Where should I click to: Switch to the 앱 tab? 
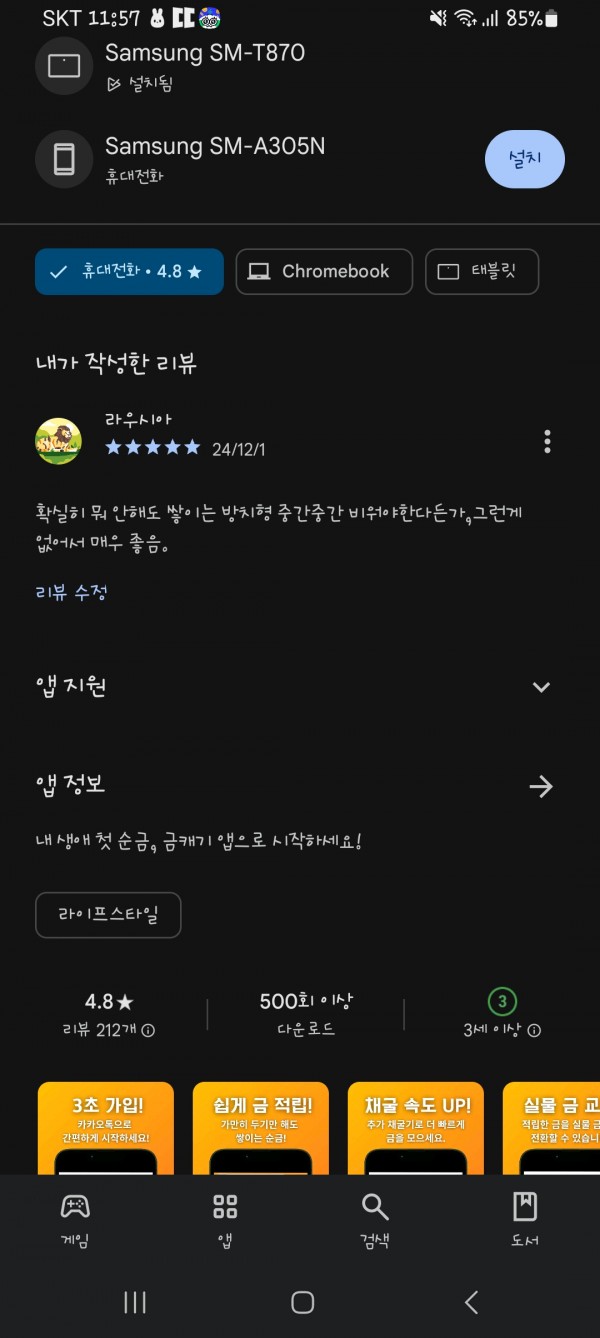pyautogui.click(x=225, y=1220)
